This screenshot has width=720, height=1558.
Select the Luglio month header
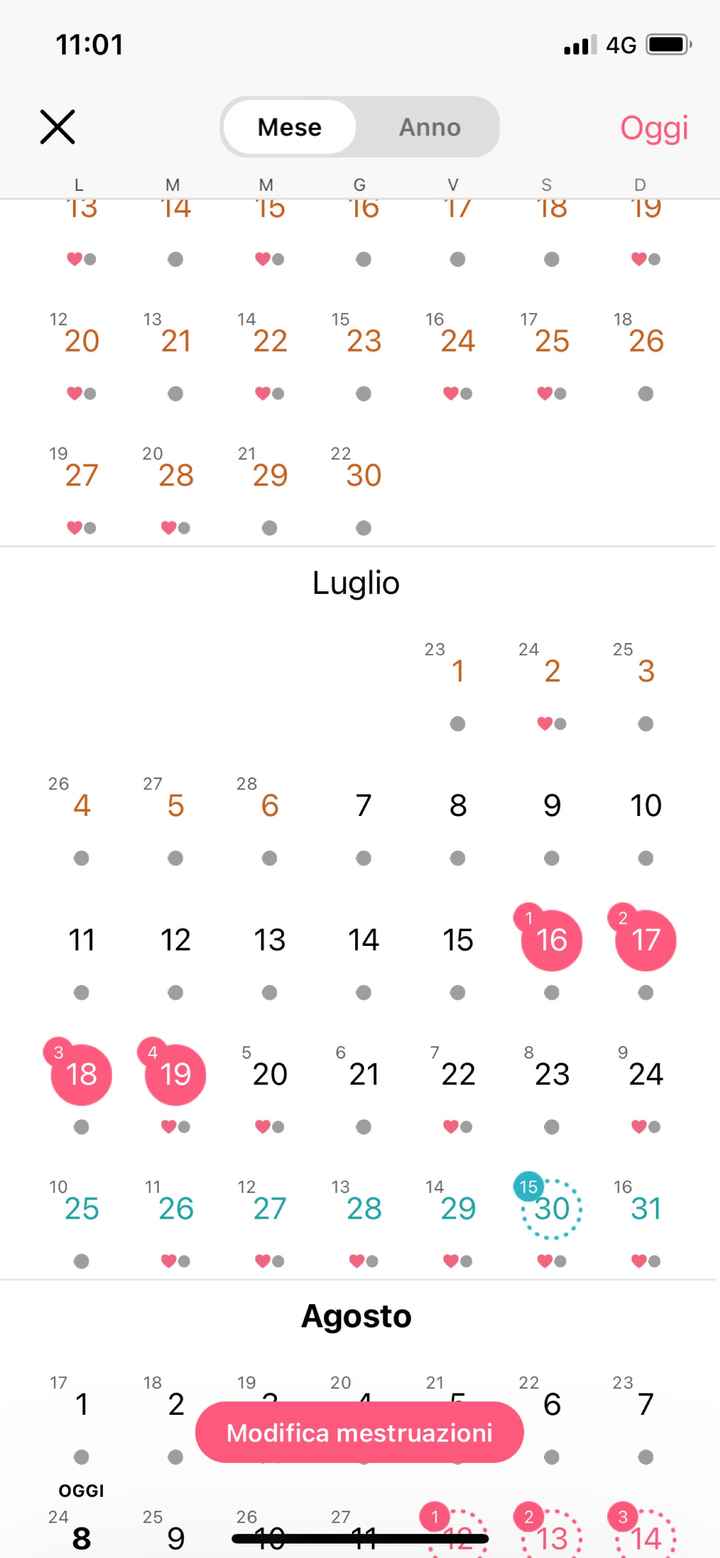tap(357, 583)
